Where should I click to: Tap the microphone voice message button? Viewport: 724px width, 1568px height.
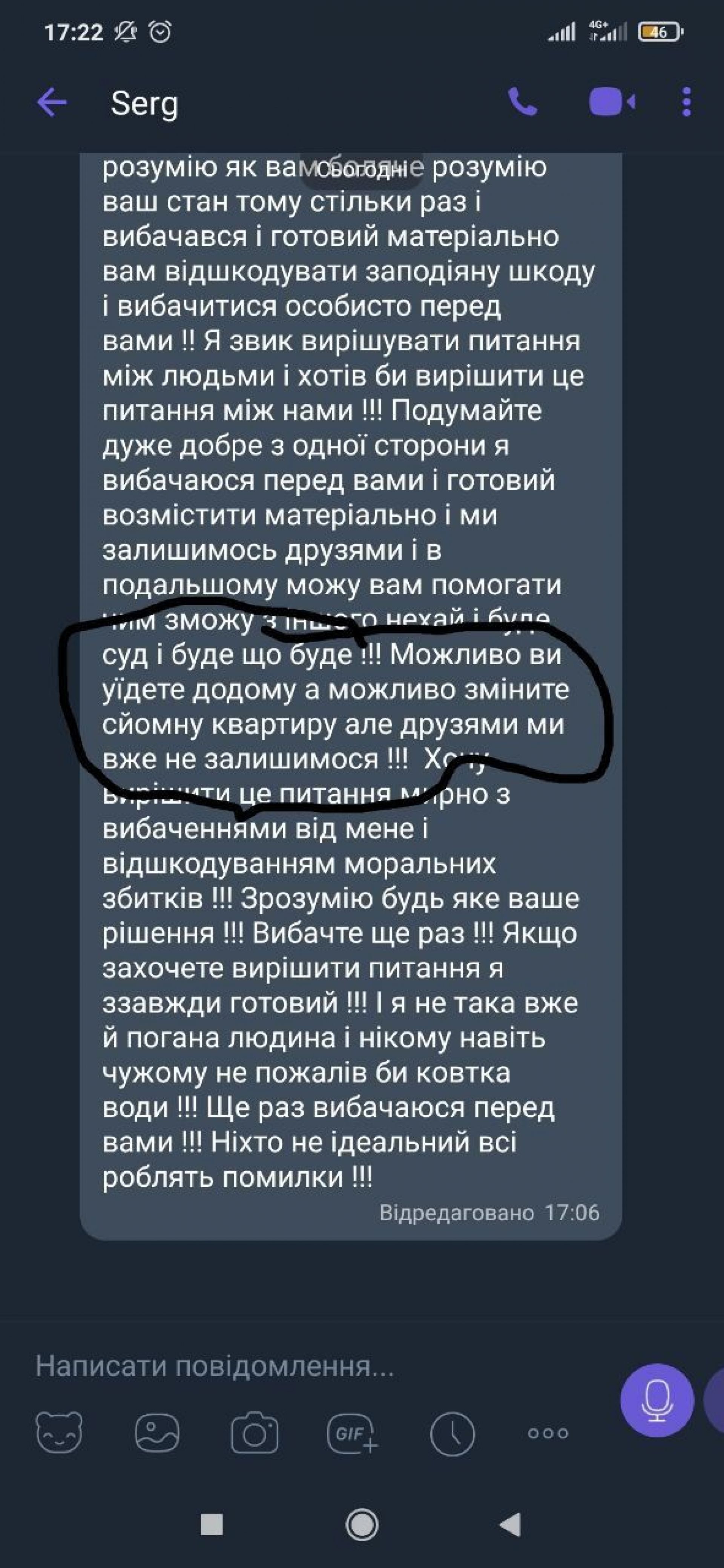657,1400
